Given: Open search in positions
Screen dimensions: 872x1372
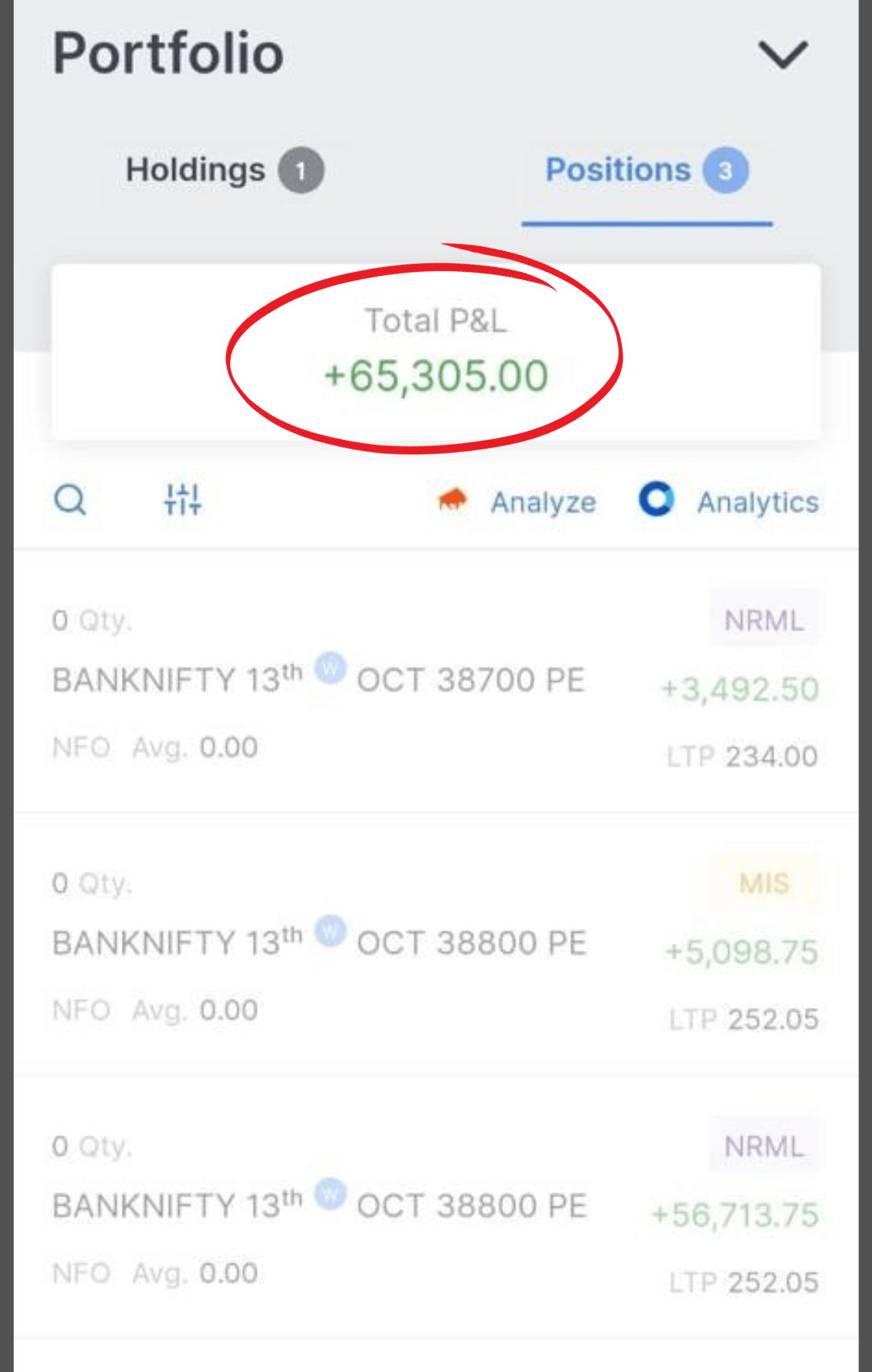Looking at the screenshot, I should point(70,500).
